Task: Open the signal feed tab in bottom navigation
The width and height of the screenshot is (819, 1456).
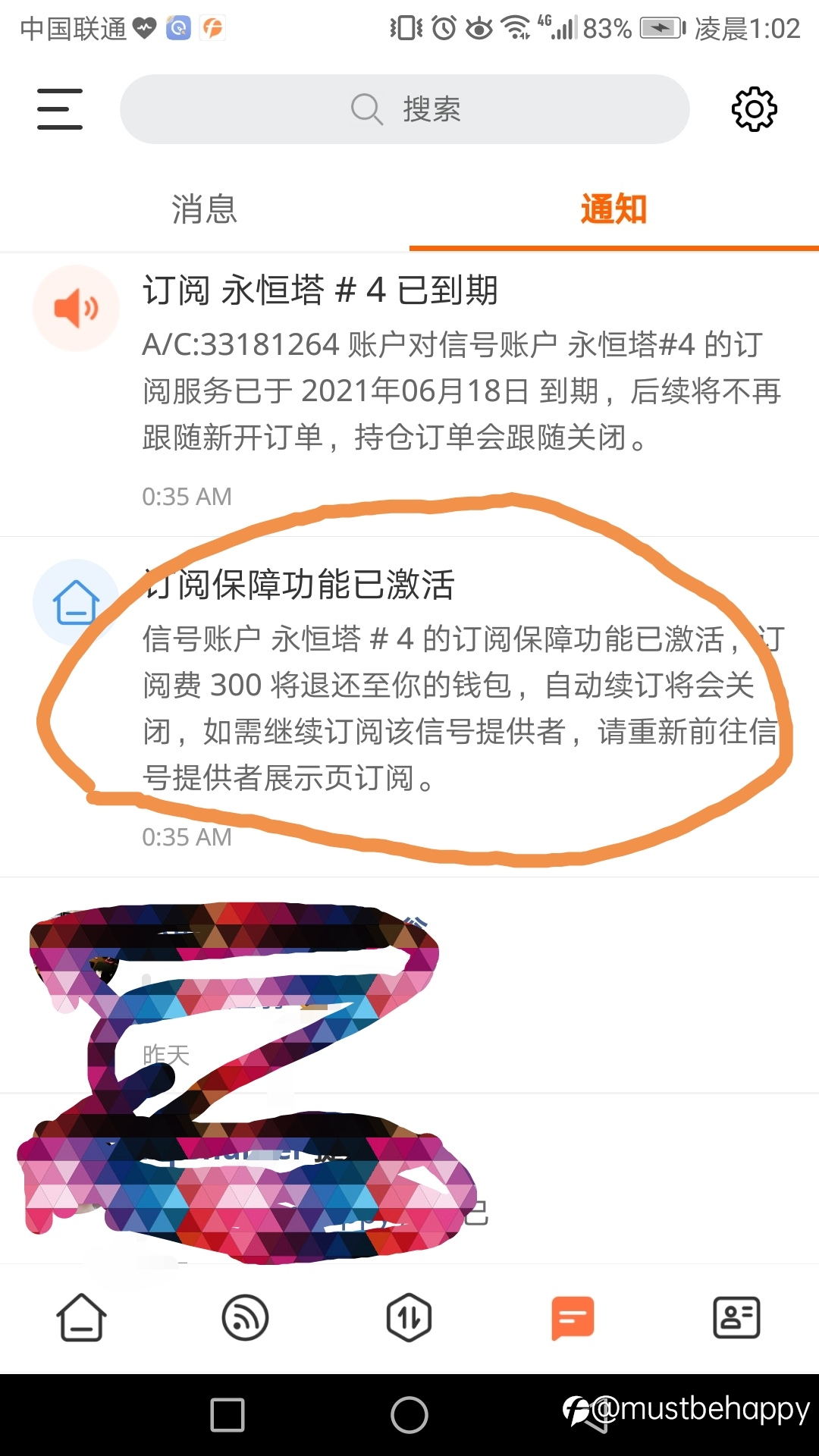Action: pyautogui.click(x=245, y=1317)
